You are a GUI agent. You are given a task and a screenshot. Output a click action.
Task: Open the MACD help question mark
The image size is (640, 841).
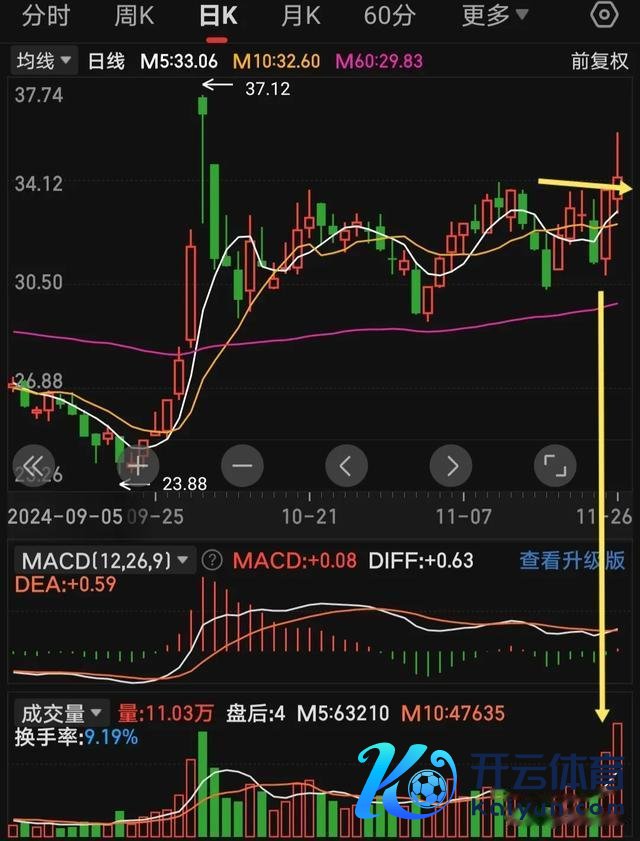[x=212, y=560]
